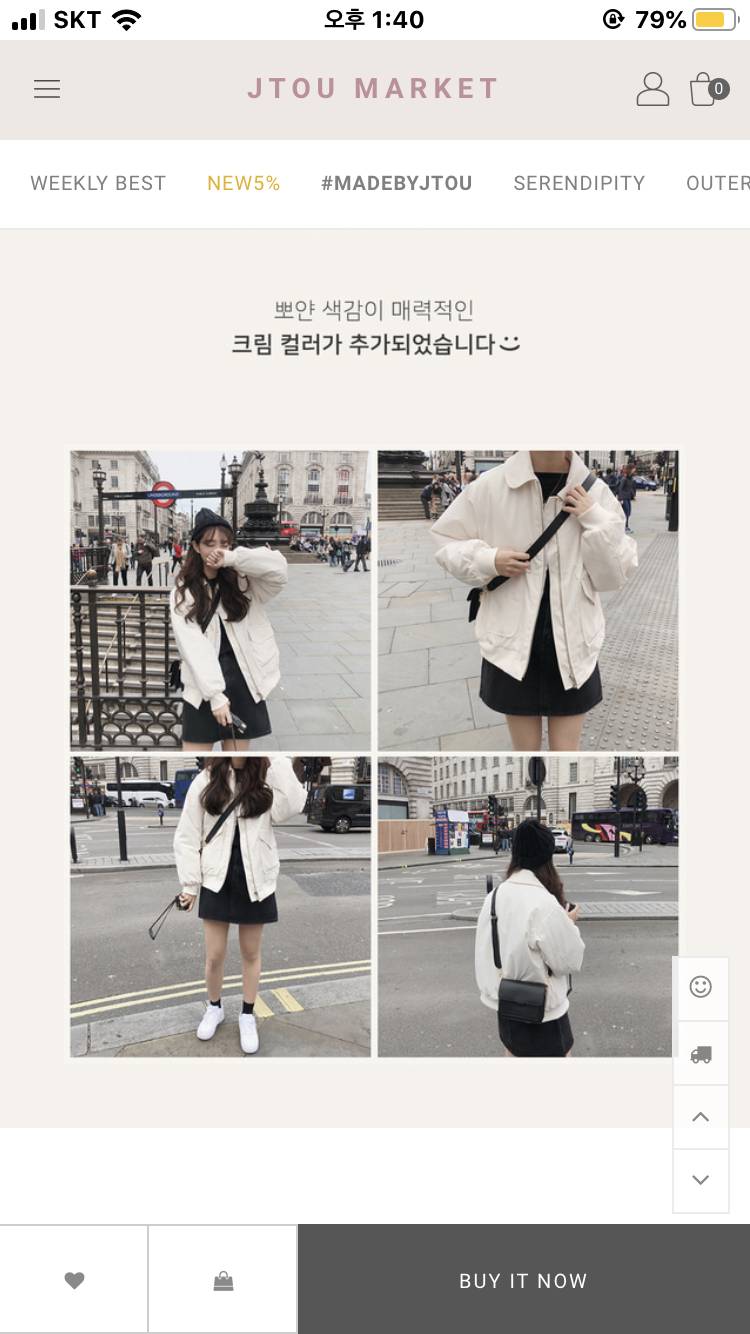Open the OUTER category tab
750x1334 pixels.
[717, 183]
